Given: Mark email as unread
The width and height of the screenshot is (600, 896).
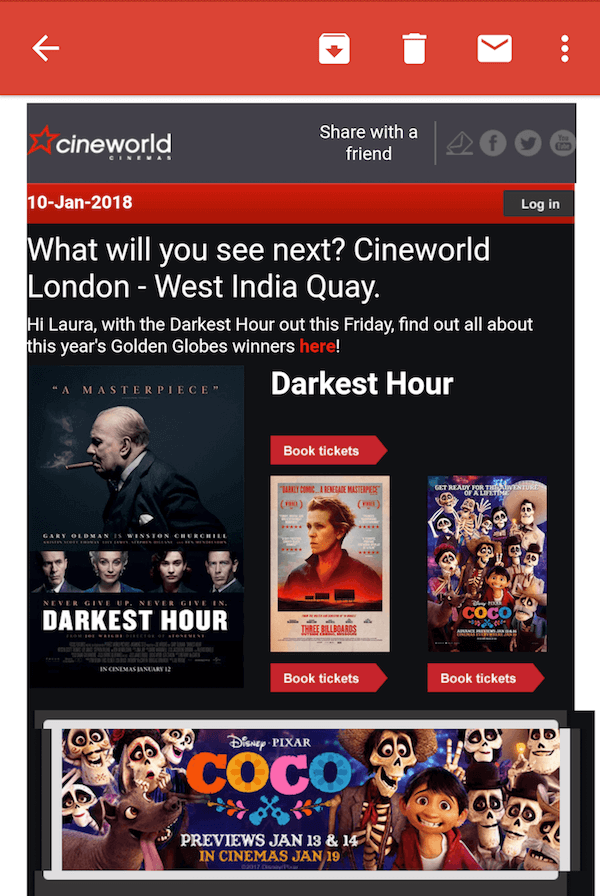Looking at the screenshot, I should [494, 48].
